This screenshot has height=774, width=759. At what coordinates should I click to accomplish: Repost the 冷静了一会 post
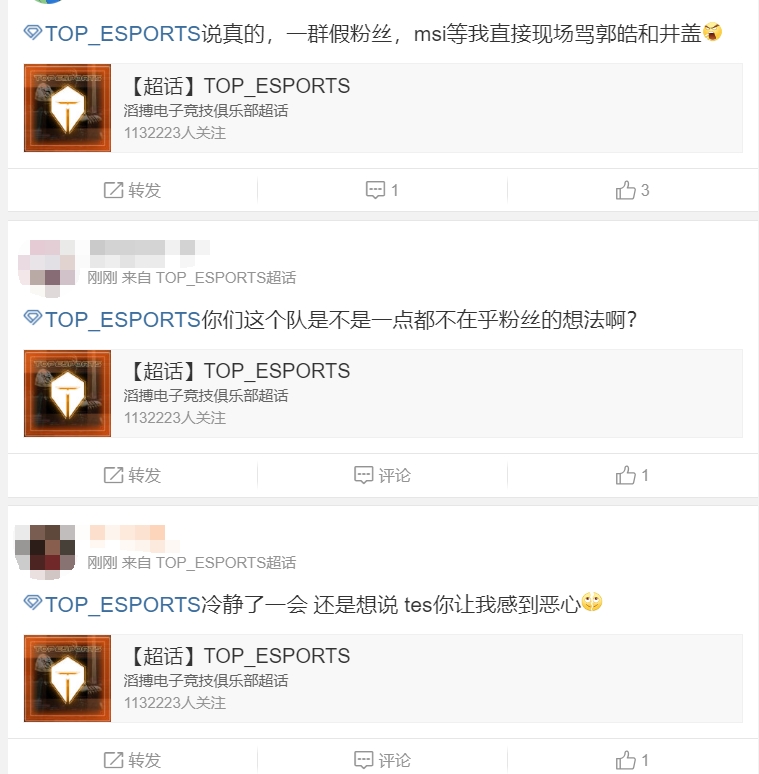pos(132,760)
